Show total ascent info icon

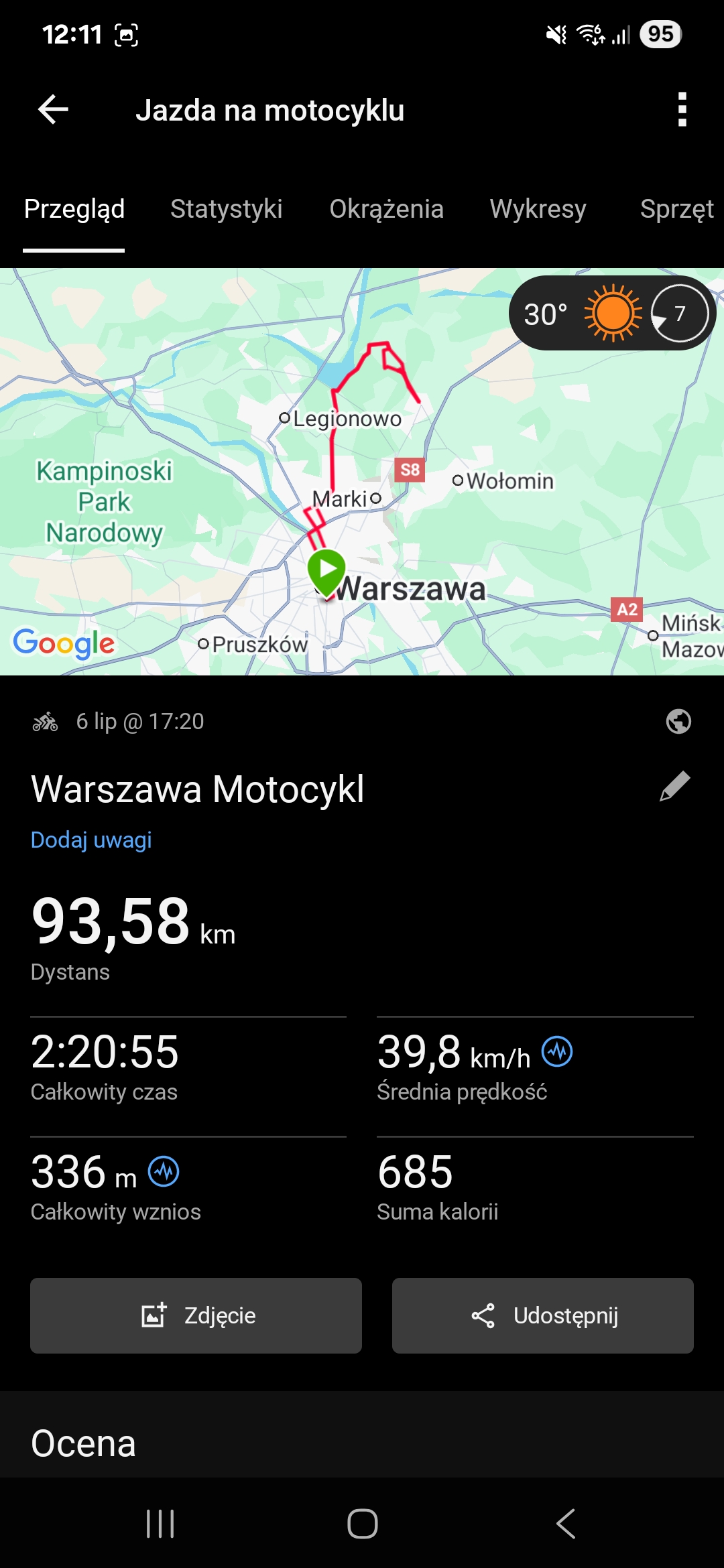[x=164, y=1171]
